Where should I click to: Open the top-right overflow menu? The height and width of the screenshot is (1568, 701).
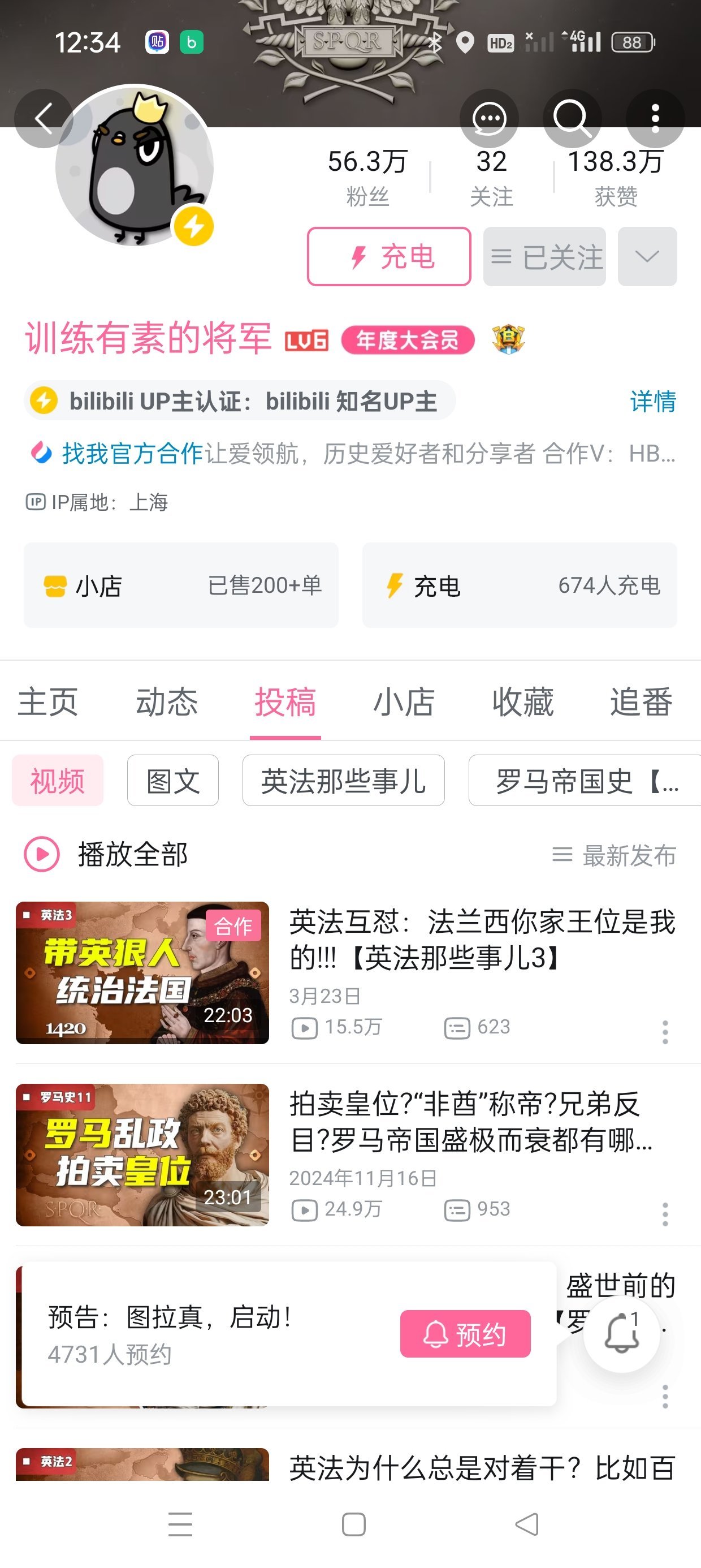click(x=655, y=119)
